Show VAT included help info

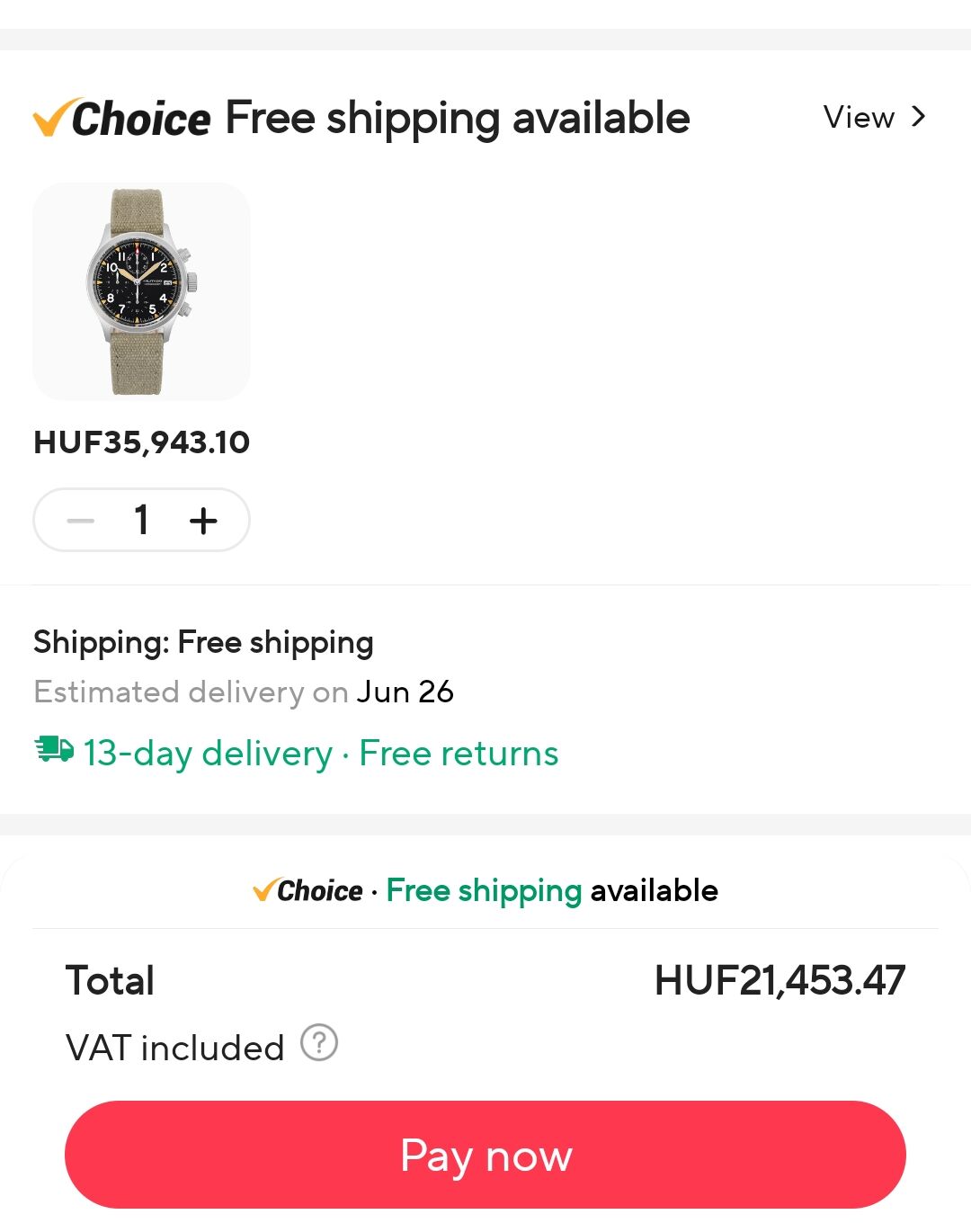[x=319, y=1043]
